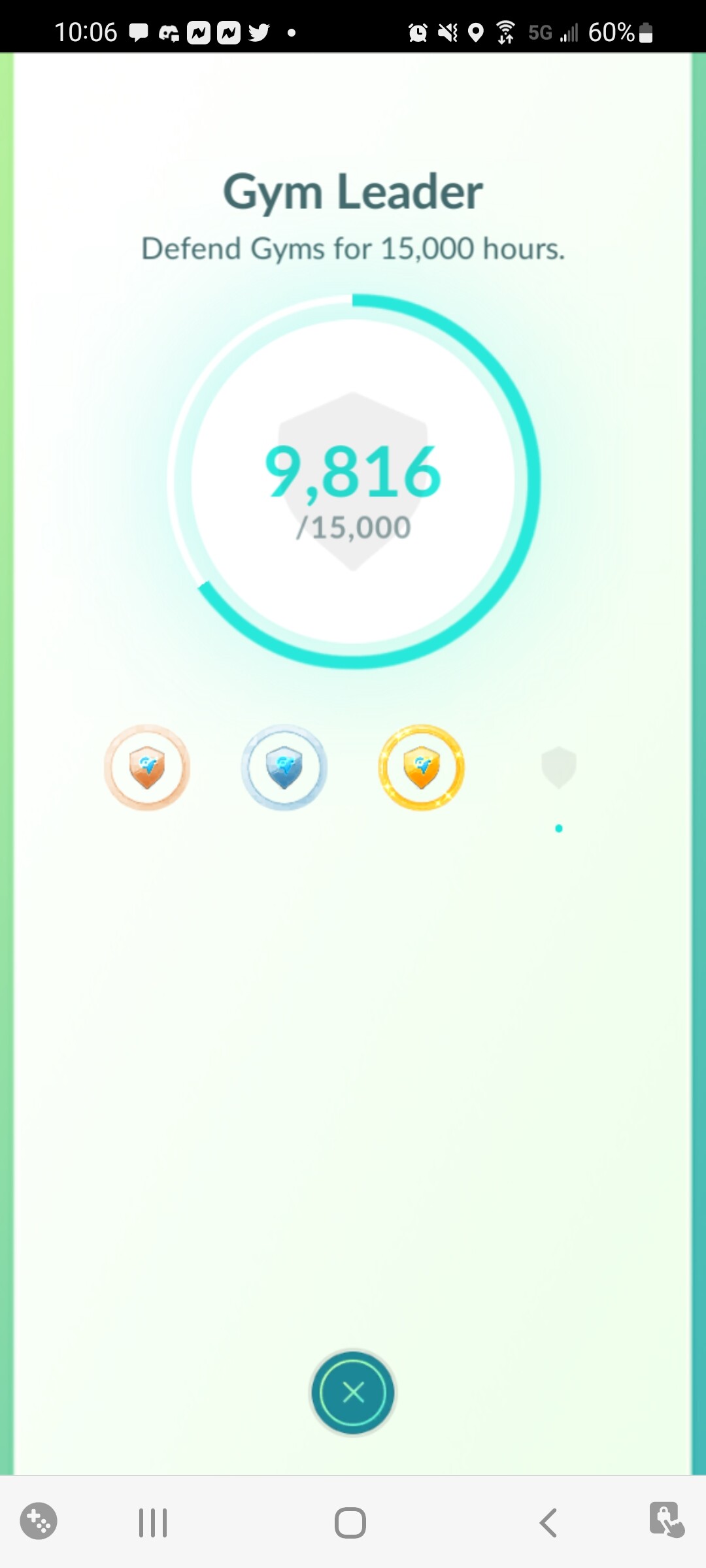The height and width of the screenshot is (1568, 706).
Task: Select the bronze Gym Leader medal
Action: (147, 768)
